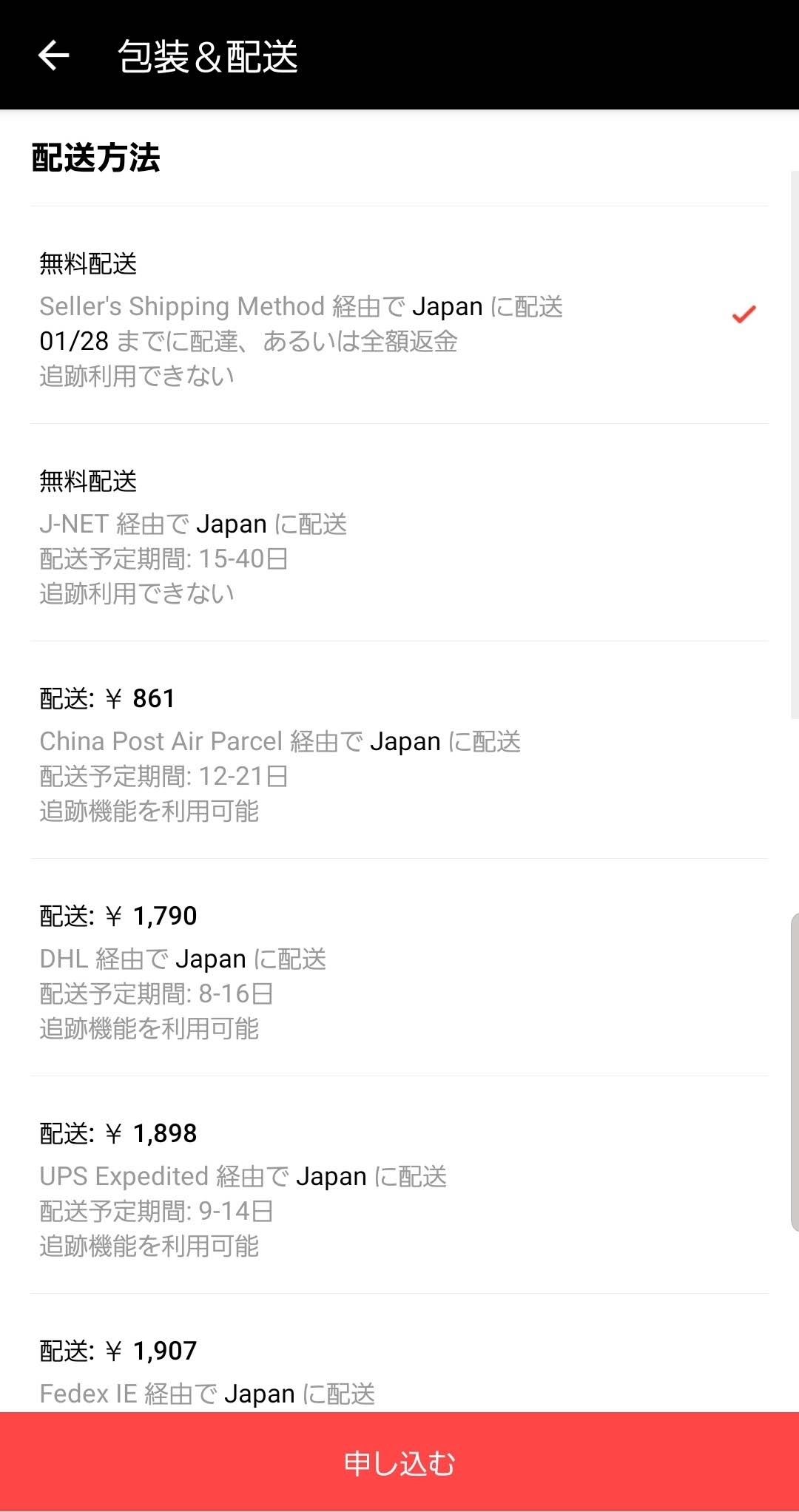Tap the 申し込む apply button
Screen dimensions: 799x1512
coord(399,1462)
